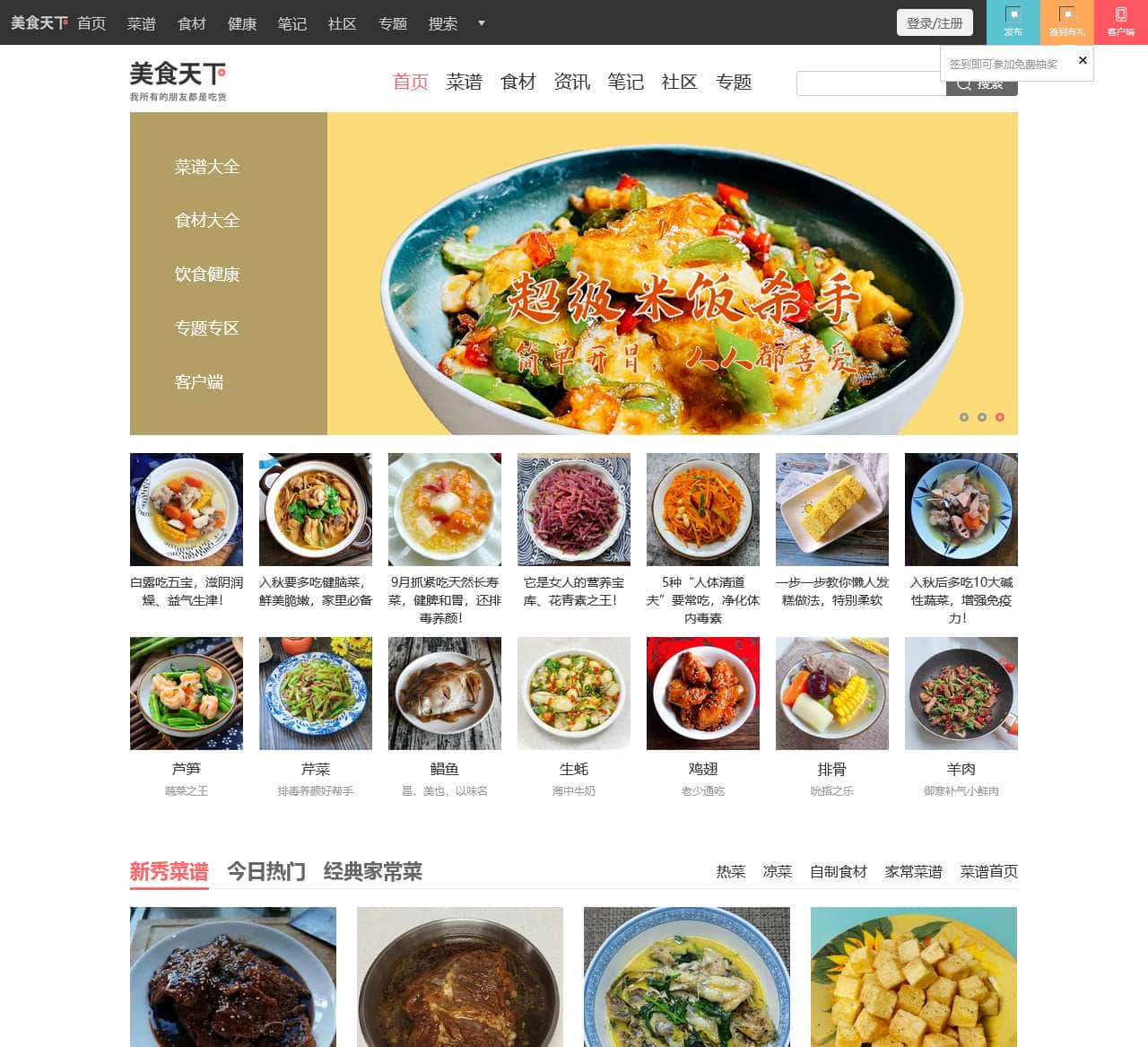Open 饮食健康 in the side menu
This screenshot has width=1148, height=1047.
(x=207, y=275)
